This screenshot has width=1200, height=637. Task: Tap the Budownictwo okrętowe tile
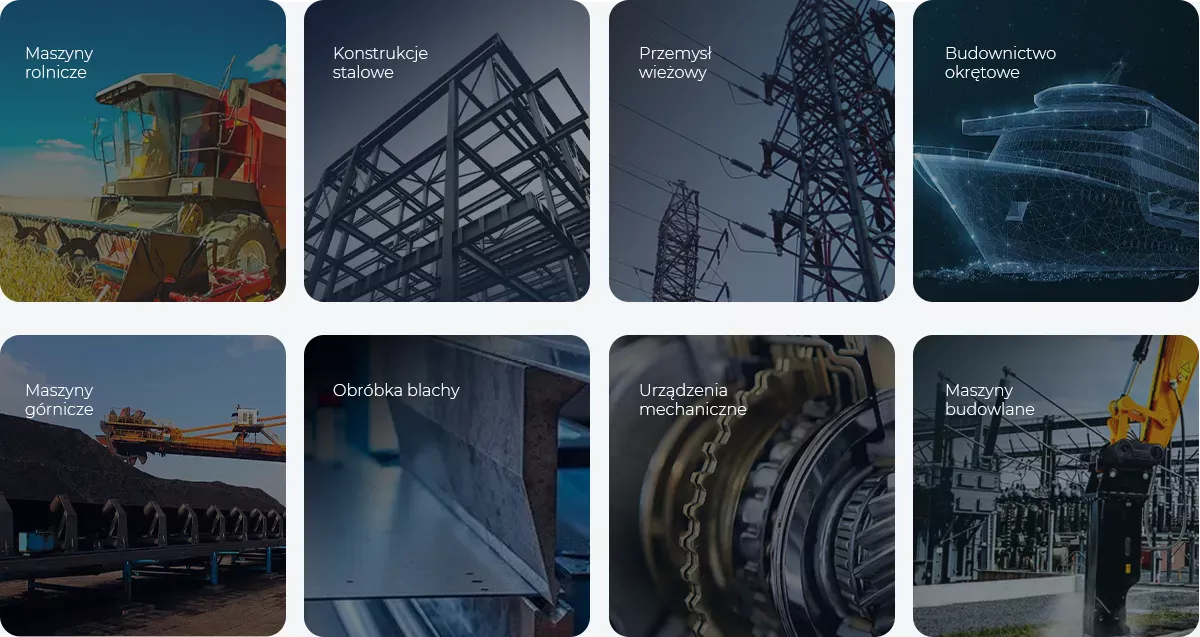tap(1055, 150)
